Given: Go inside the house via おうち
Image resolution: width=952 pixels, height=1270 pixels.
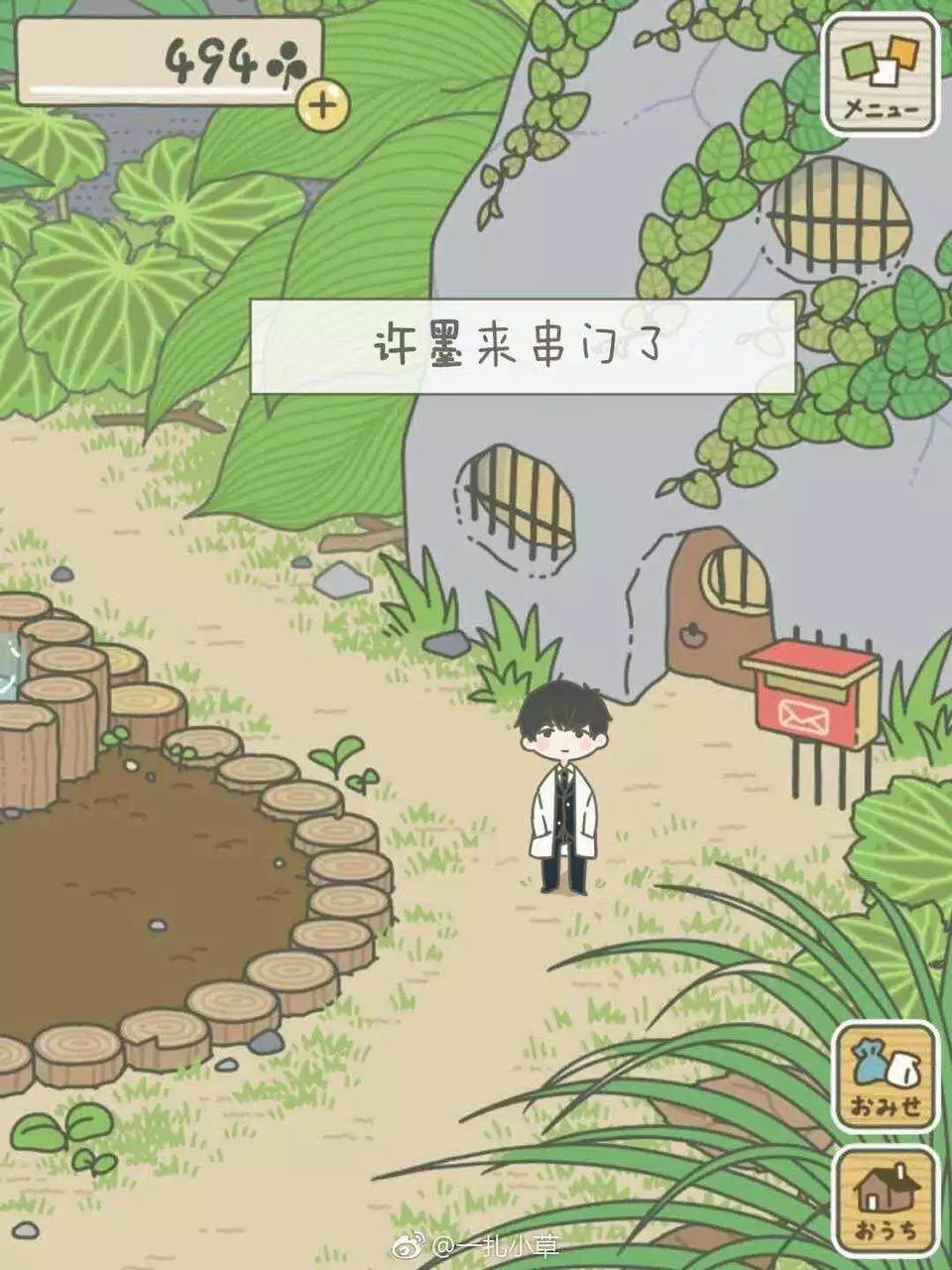Looking at the screenshot, I should 885,1199.
